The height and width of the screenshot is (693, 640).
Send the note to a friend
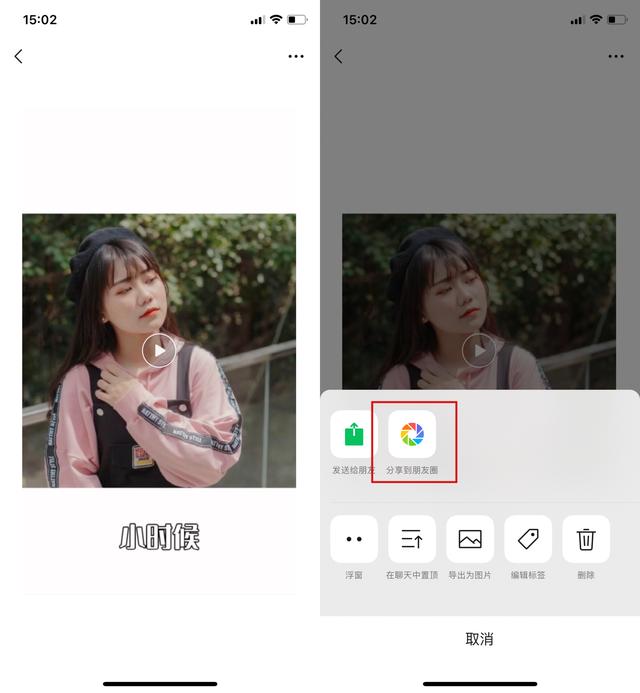pos(354,434)
